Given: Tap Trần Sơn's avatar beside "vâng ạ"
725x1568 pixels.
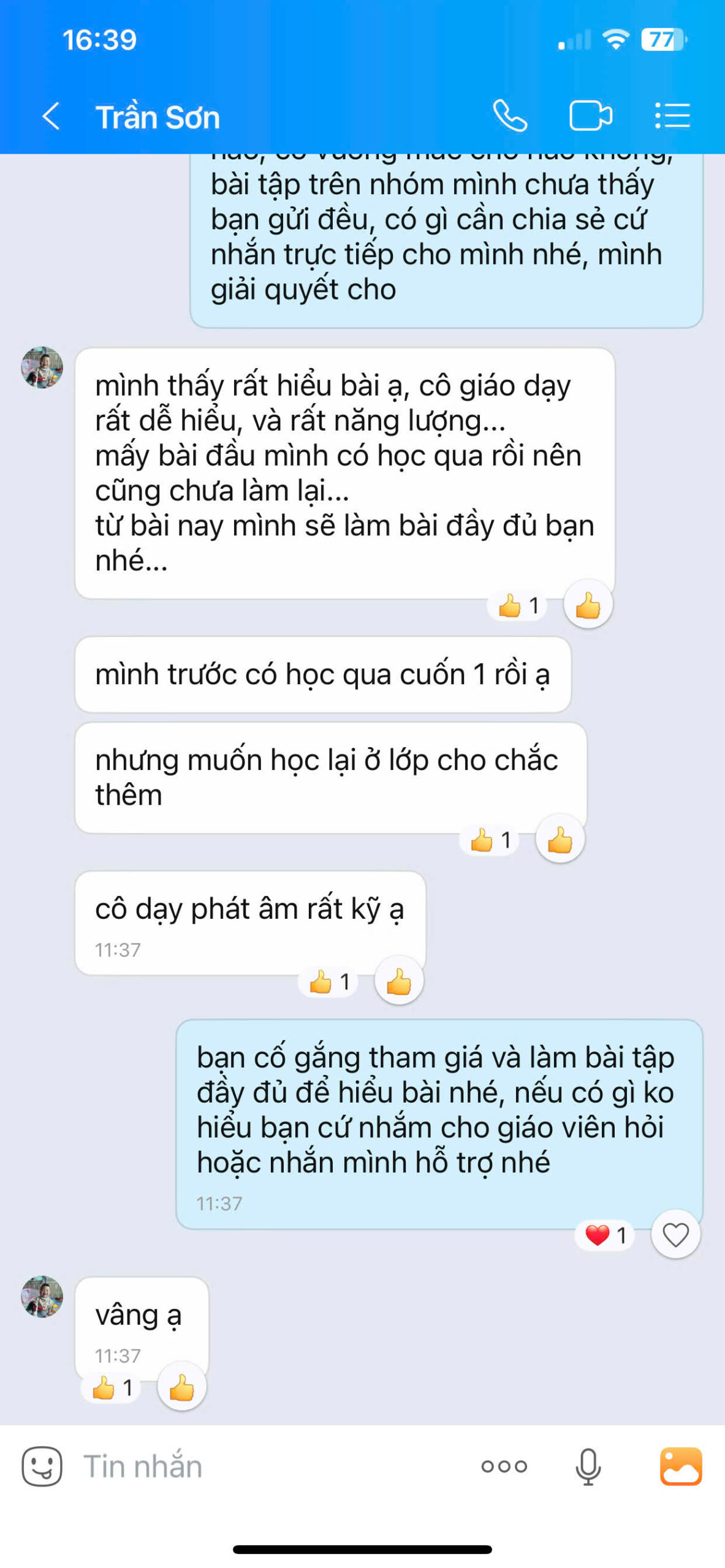Looking at the screenshot, I should click(42, 1297).
